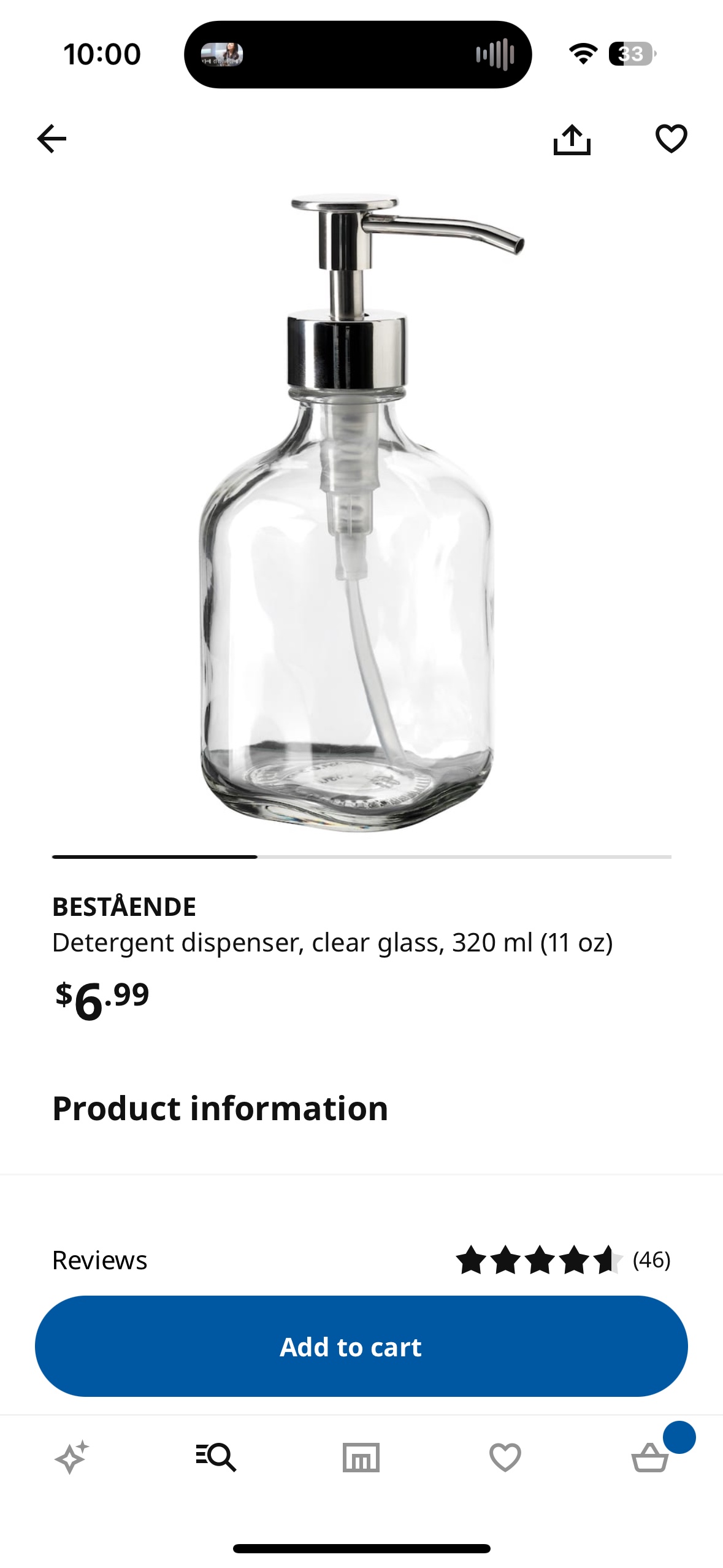The width and height of the screenshot is (723, 1568).
Task: Switch to the store tab
Action: 361,1458
